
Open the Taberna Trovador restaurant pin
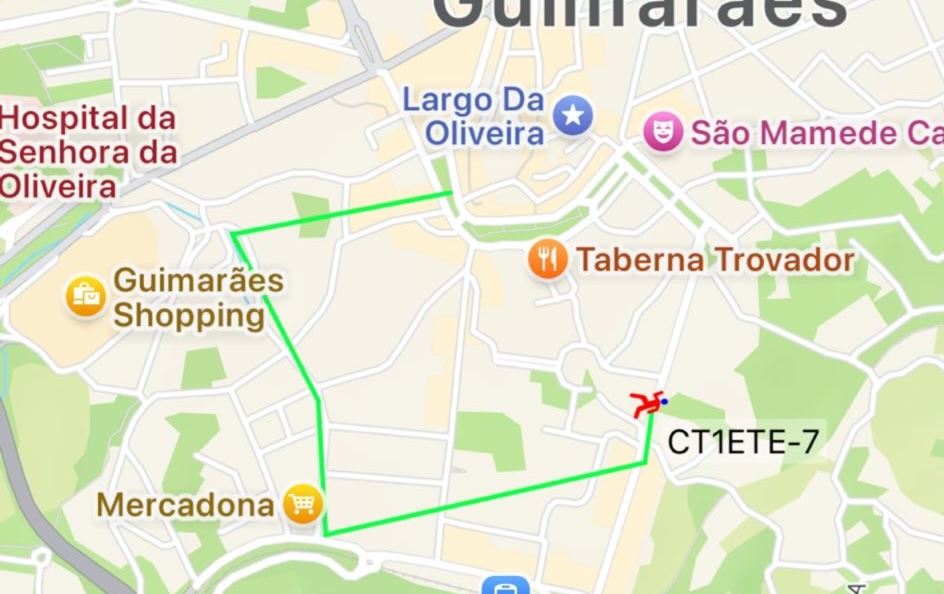547,260
